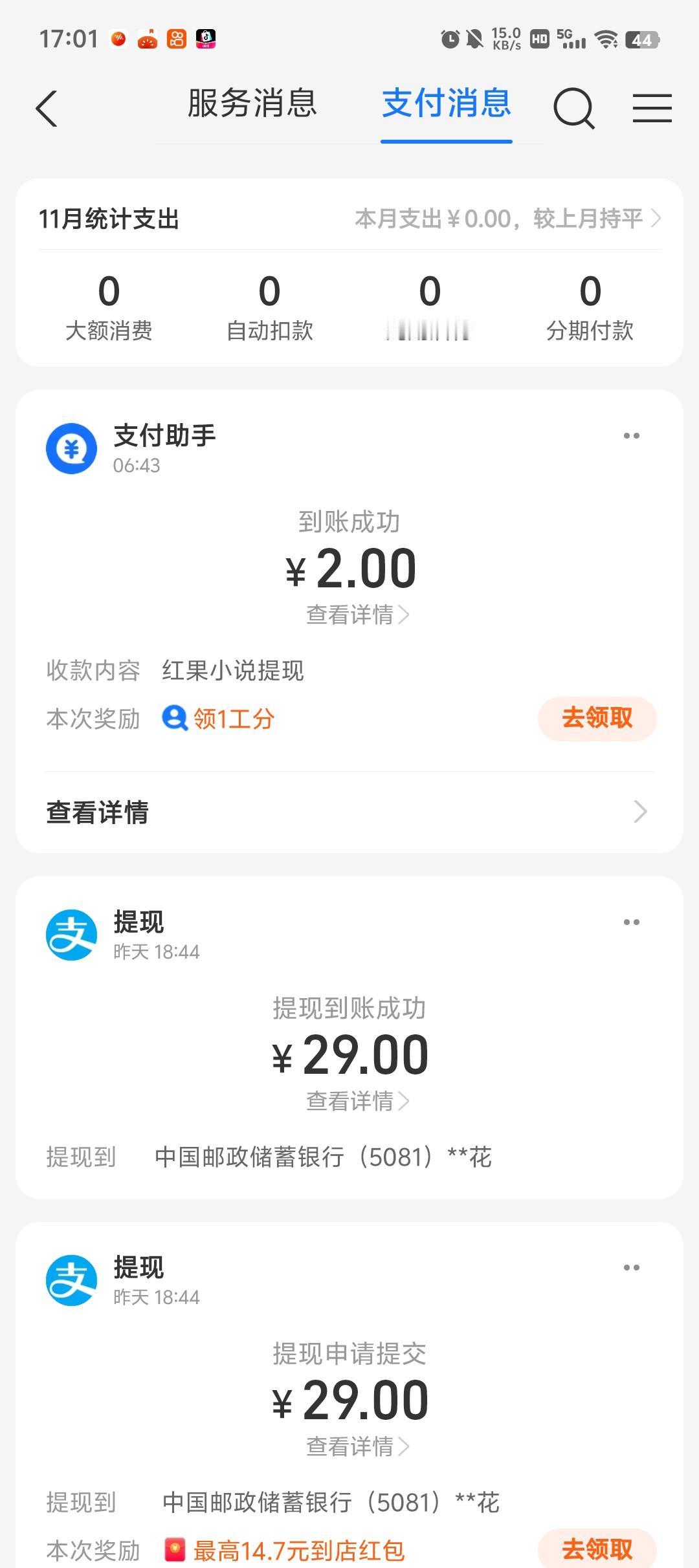Open the 本月支出 monthly spending summary

point(508,219)
